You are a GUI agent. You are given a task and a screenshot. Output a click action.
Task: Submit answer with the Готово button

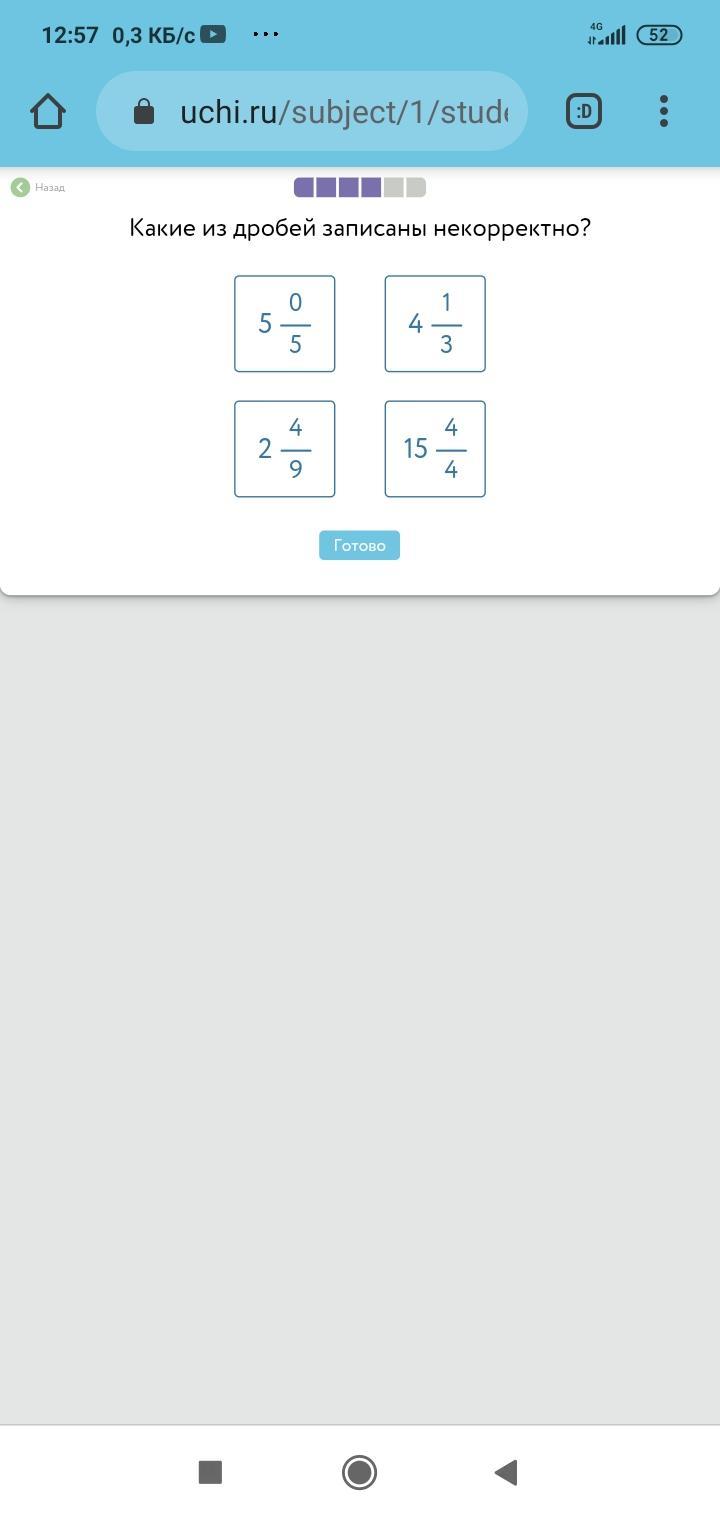(x=359, y=545)
